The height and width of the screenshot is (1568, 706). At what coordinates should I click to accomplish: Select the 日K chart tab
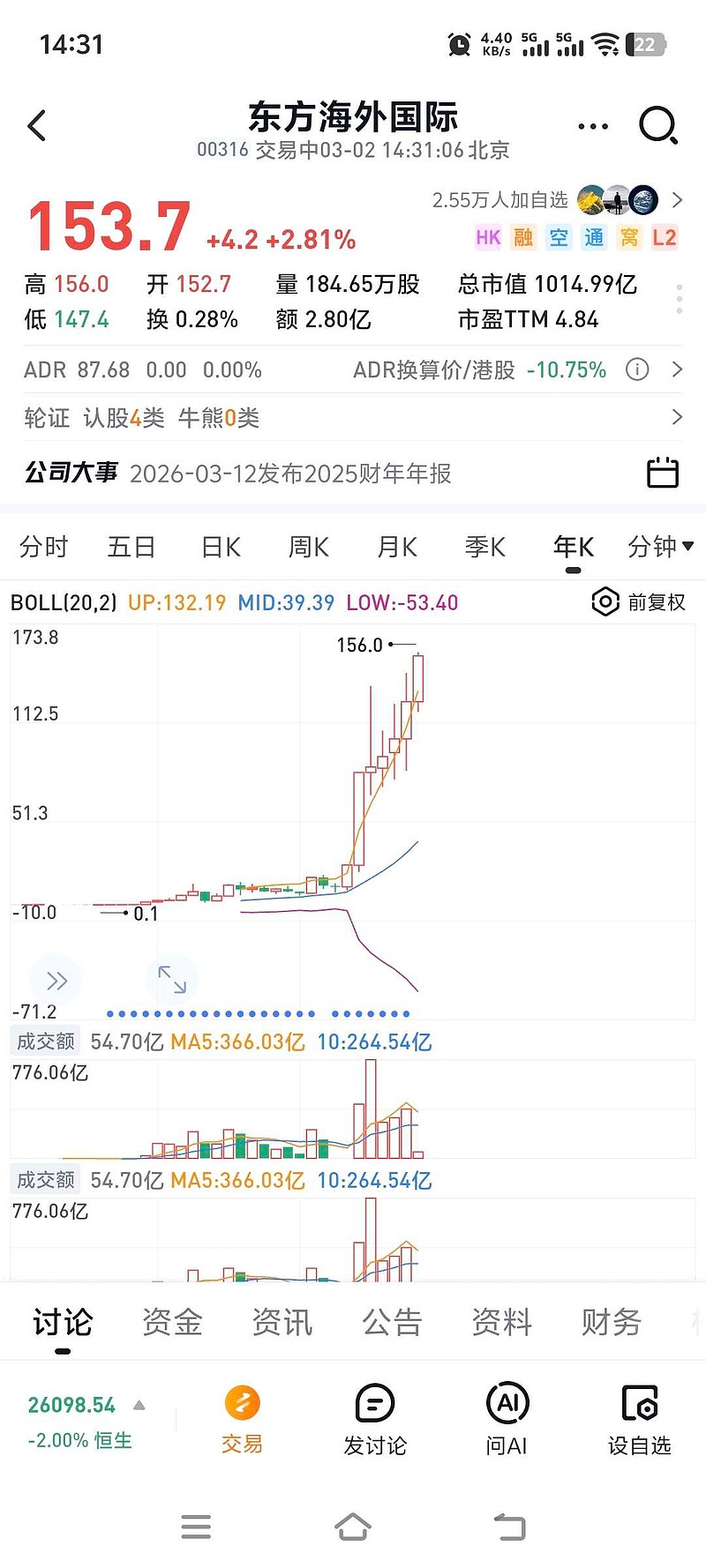pos(221,547)
